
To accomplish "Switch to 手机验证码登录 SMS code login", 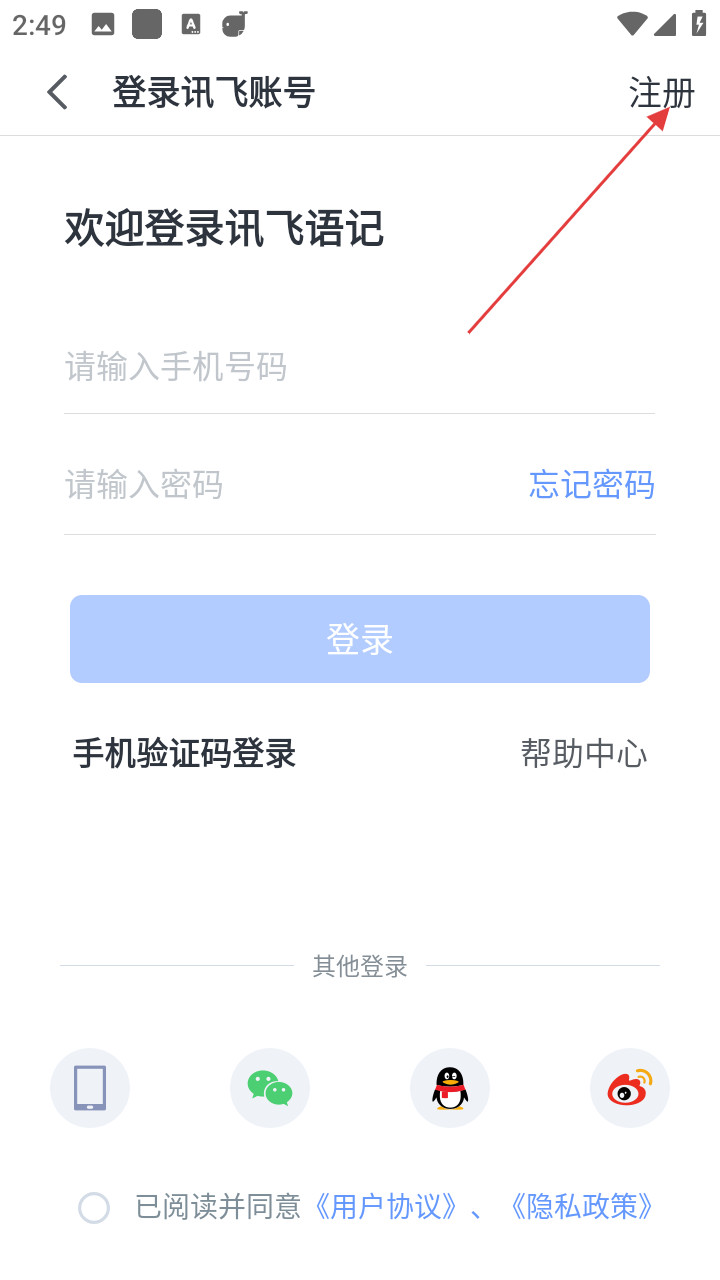I will pos(185,753).
